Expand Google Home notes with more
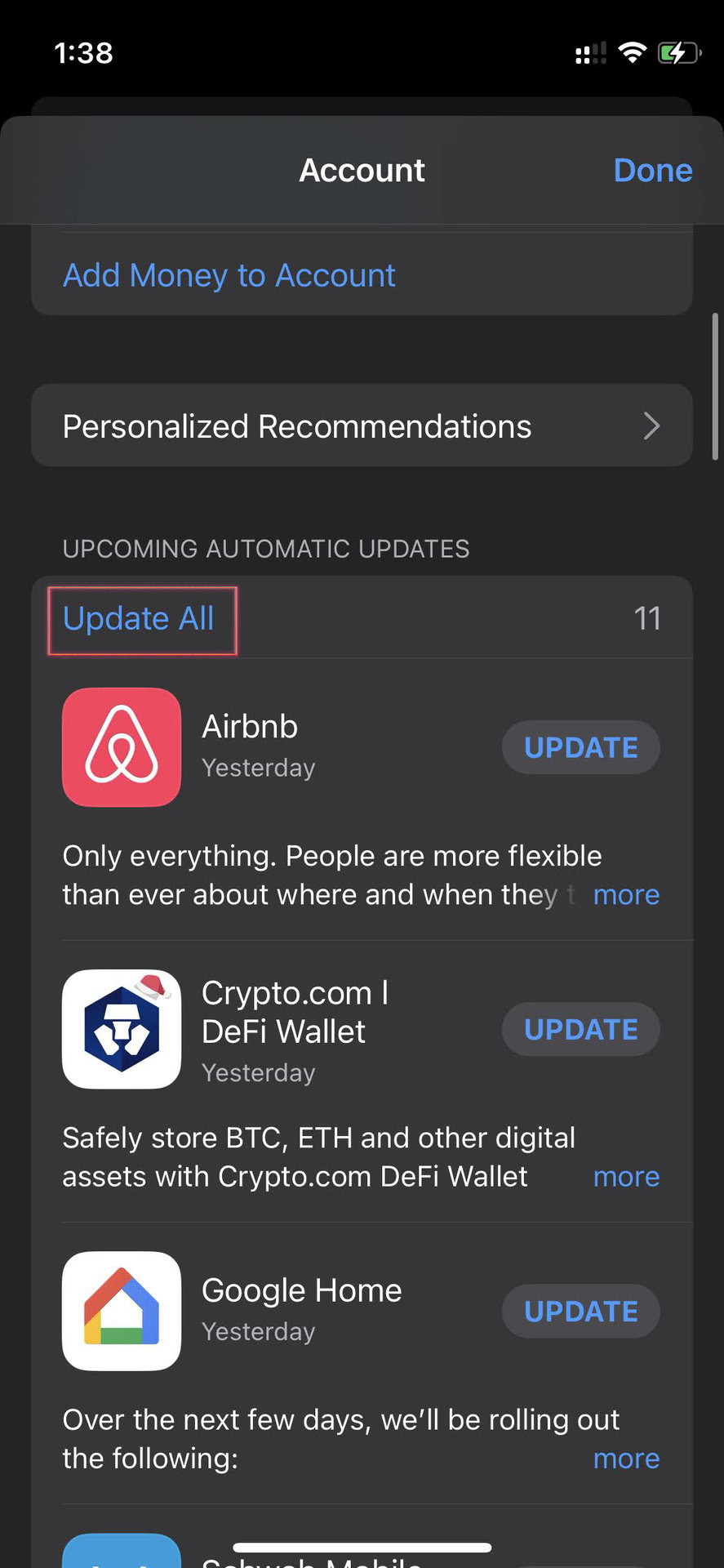Viewport: 724px width, 1568px height. (626, 1458)
